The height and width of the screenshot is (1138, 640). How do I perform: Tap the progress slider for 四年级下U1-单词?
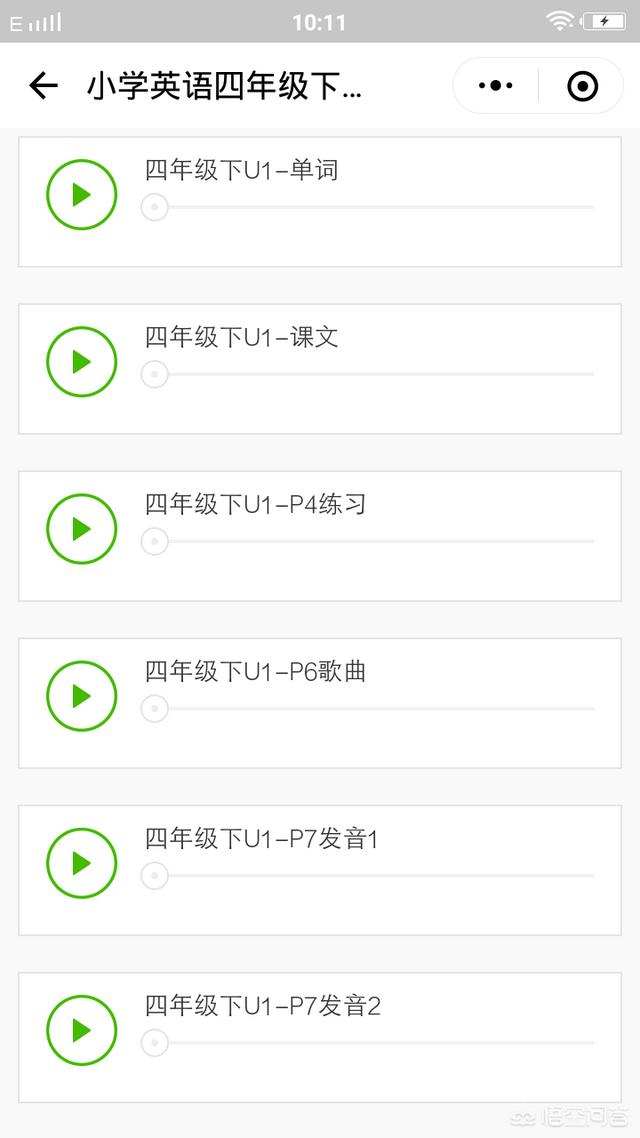[x=368, y=208]
